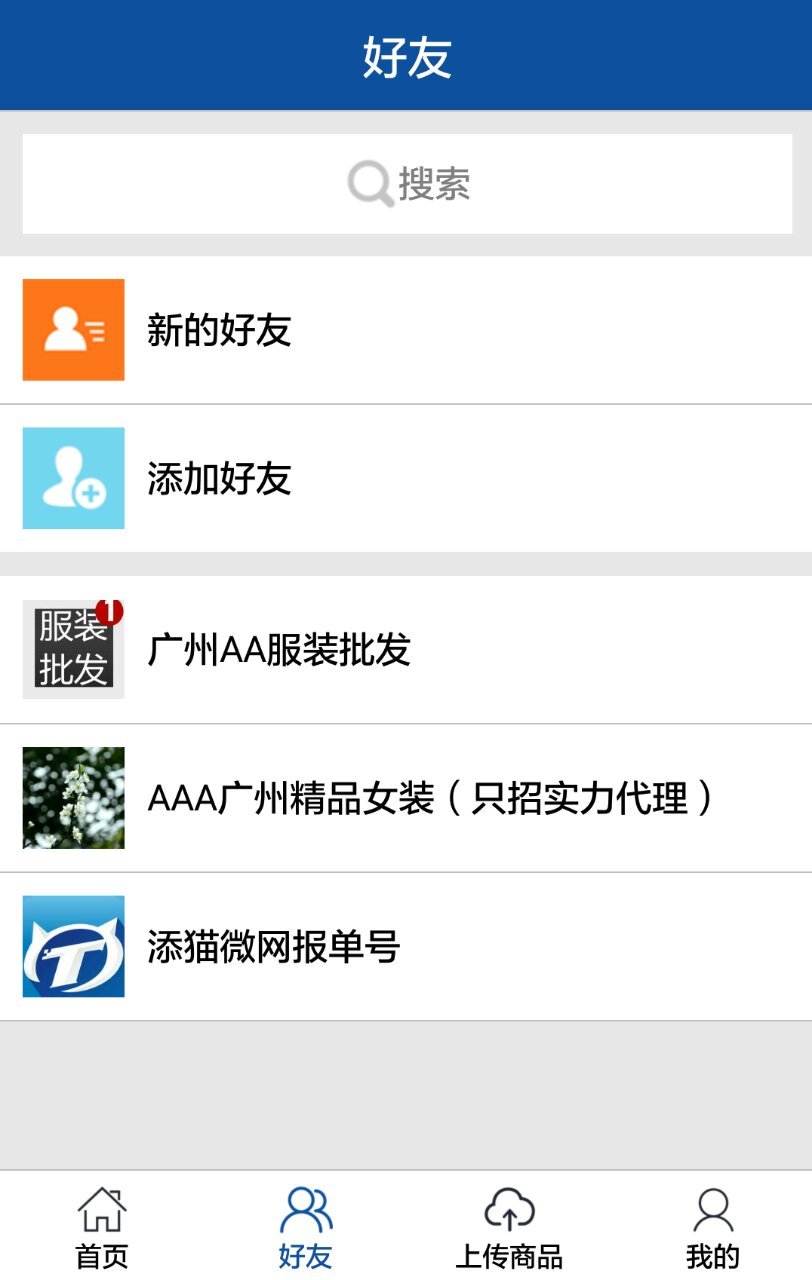
Task: Tap the 搜索 search box
Action: [406, 184]
